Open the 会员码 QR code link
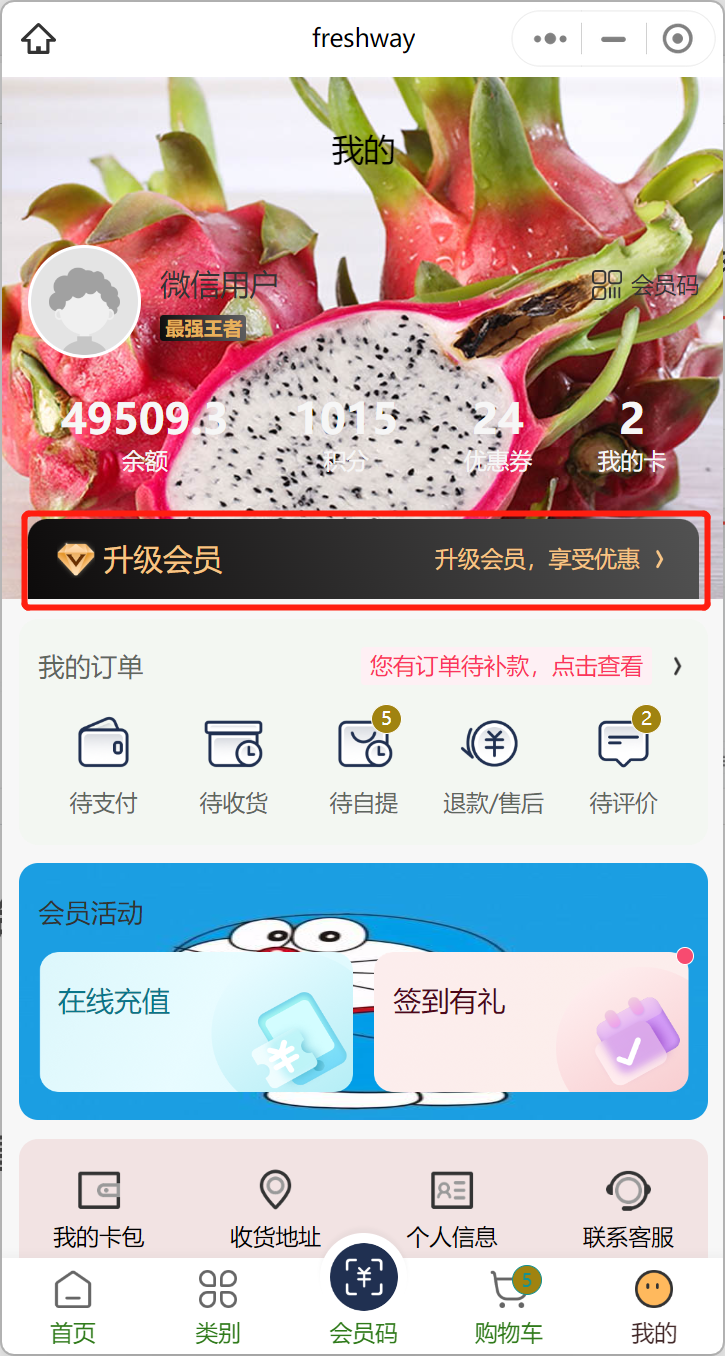Screen dimensions: 725x1356 click(x=645, y=285)
